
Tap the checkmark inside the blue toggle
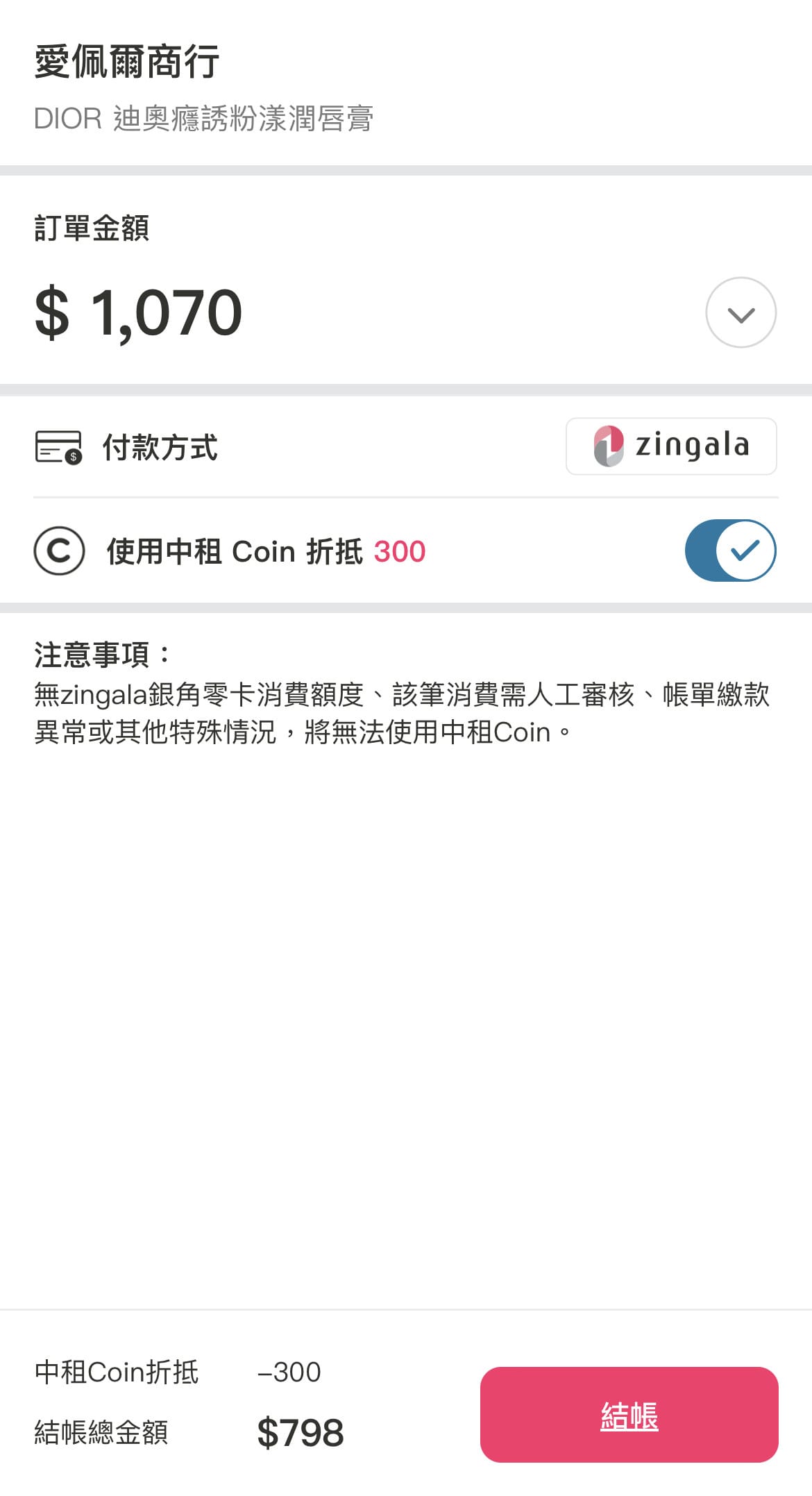747,550
